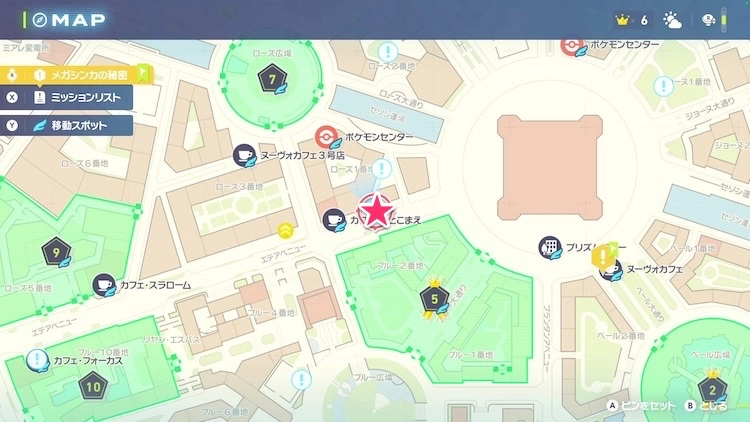
Task: Select the ヌーヴォカフェ3号店 cafe marker
Action: click(x=244, y=155)
